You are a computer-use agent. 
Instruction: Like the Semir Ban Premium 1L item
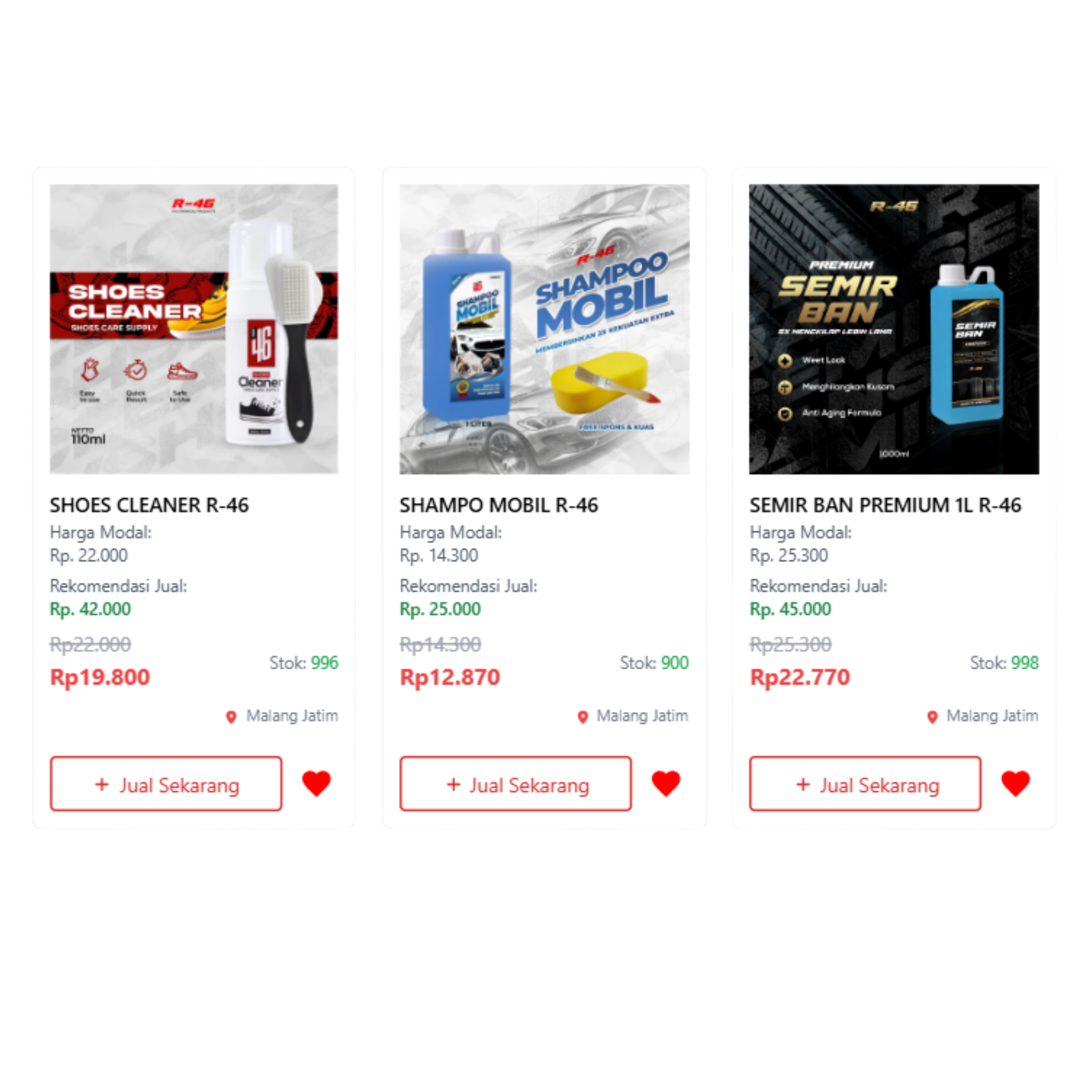point(1016,783)
